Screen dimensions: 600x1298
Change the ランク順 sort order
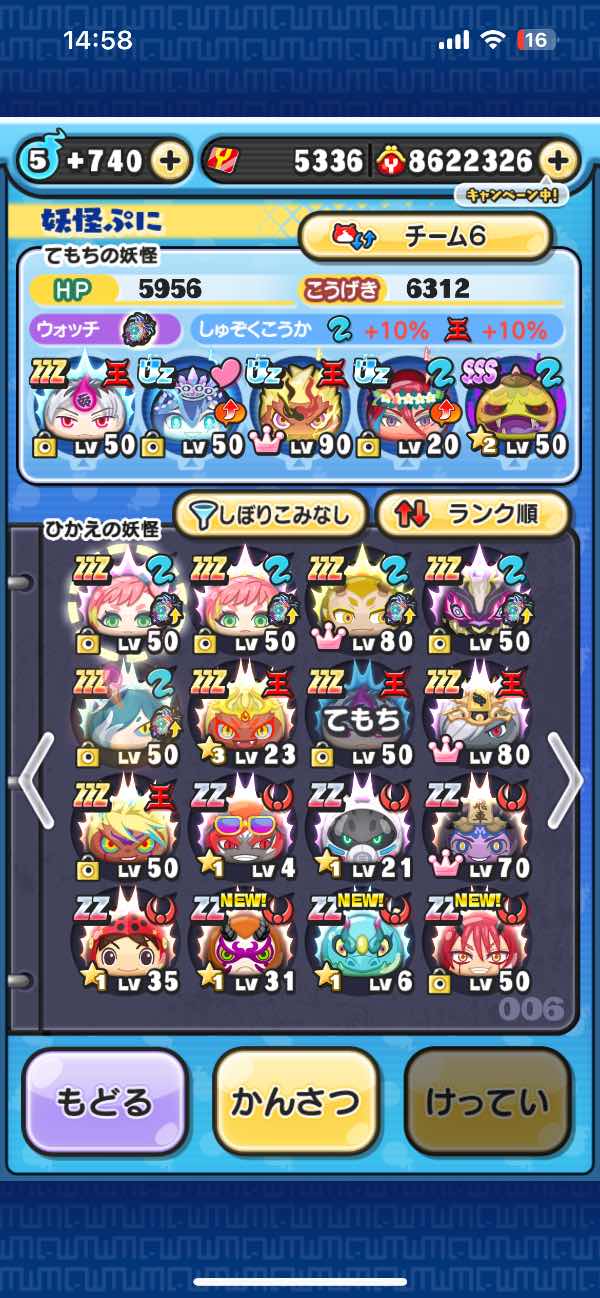474,515
